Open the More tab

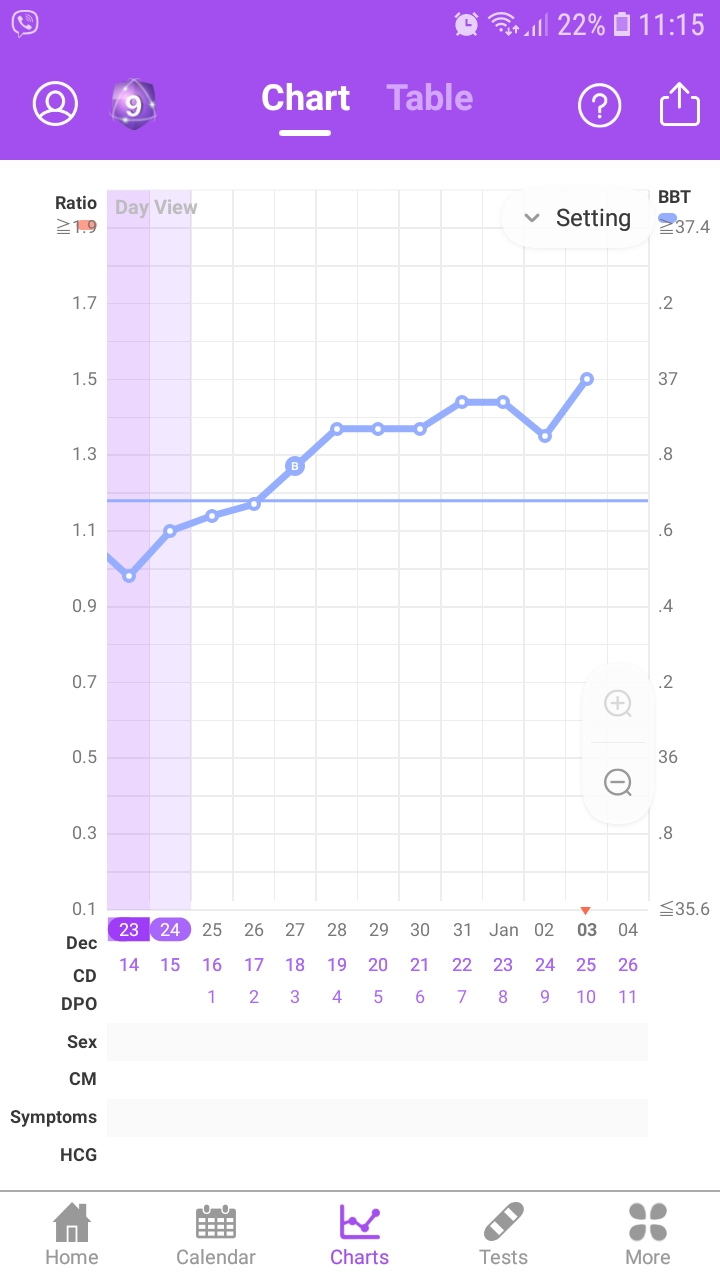point(648,1234)
